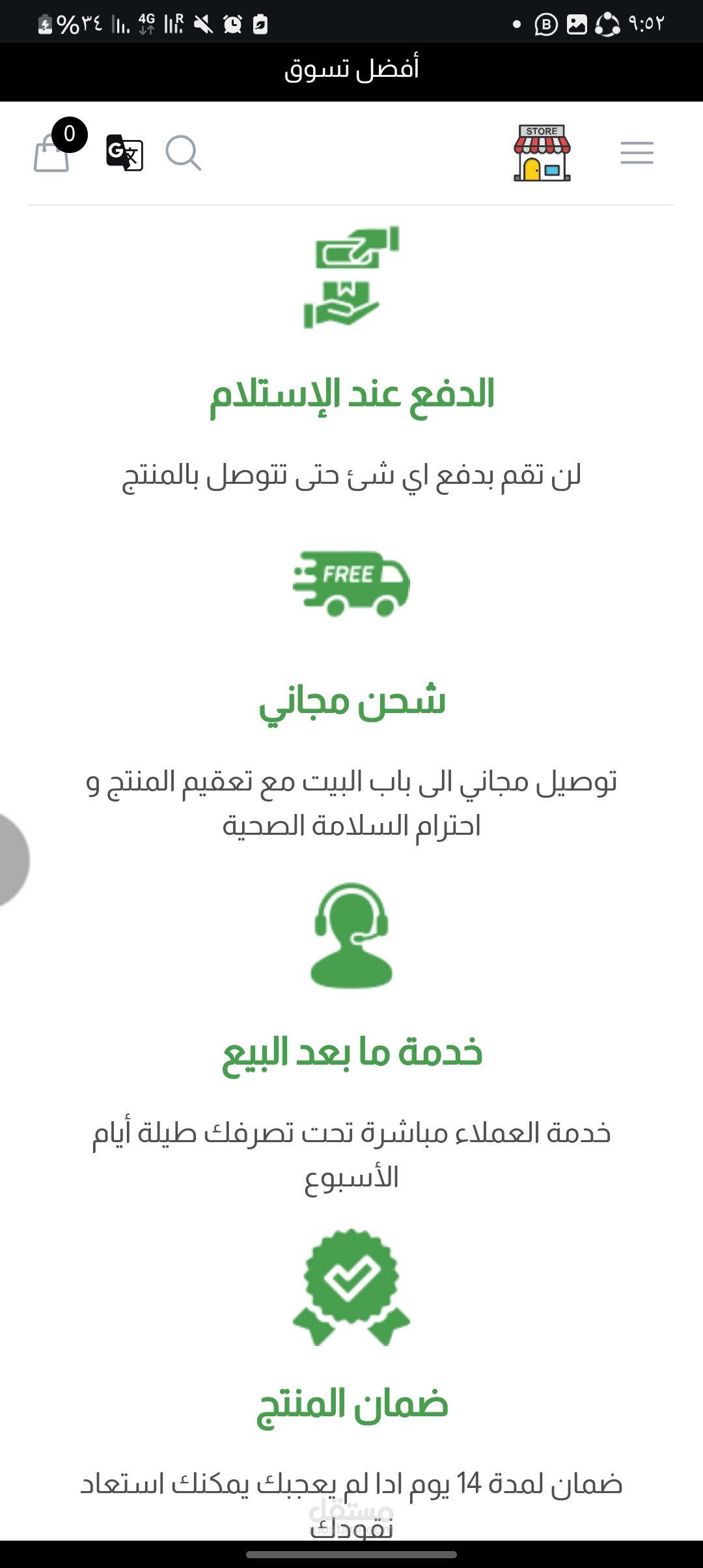Open the Google Translate language switcher
The image size is (703, 1568).
point(124,152)
